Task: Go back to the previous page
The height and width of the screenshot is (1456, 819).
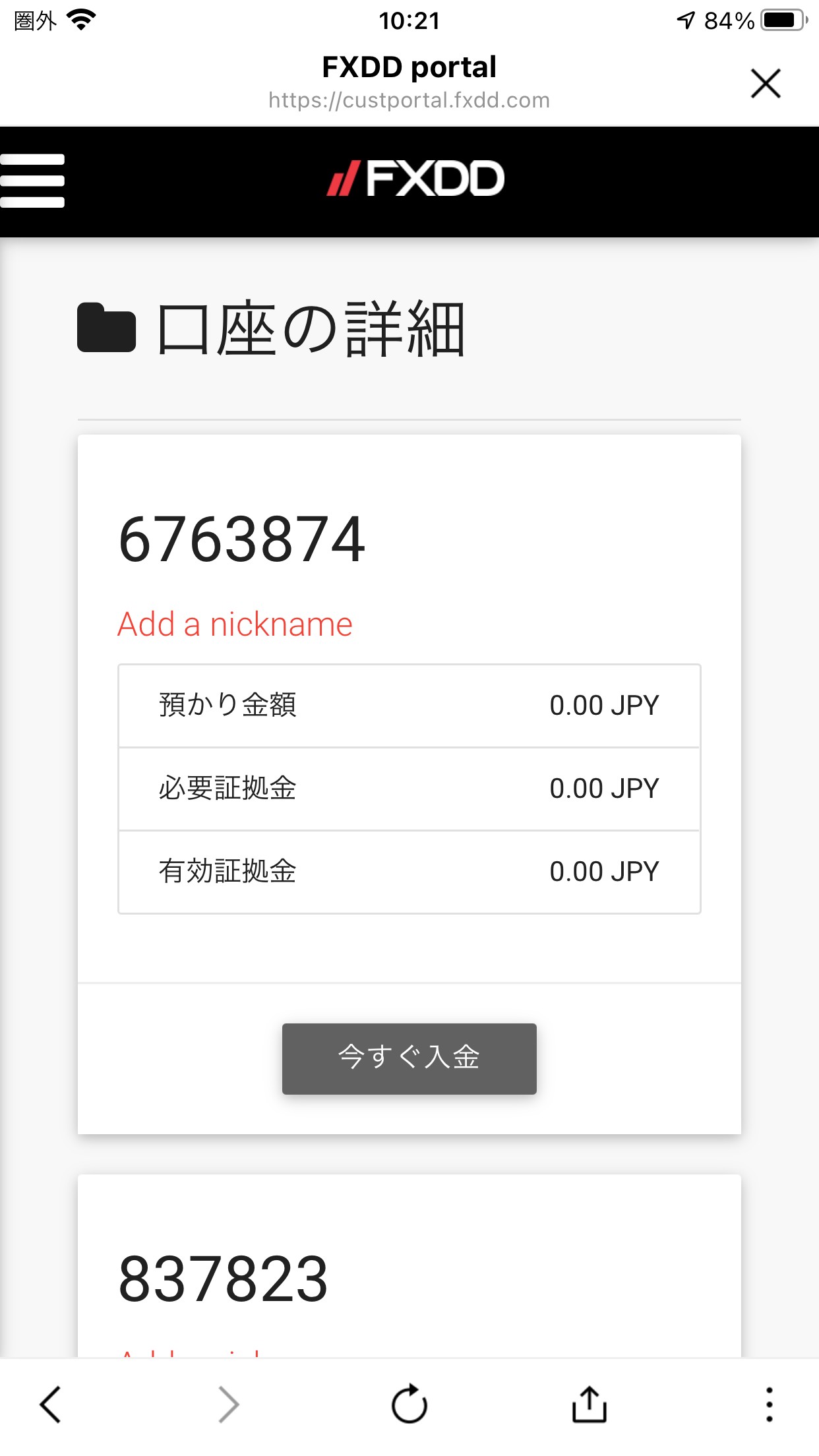Action: 51,1405
